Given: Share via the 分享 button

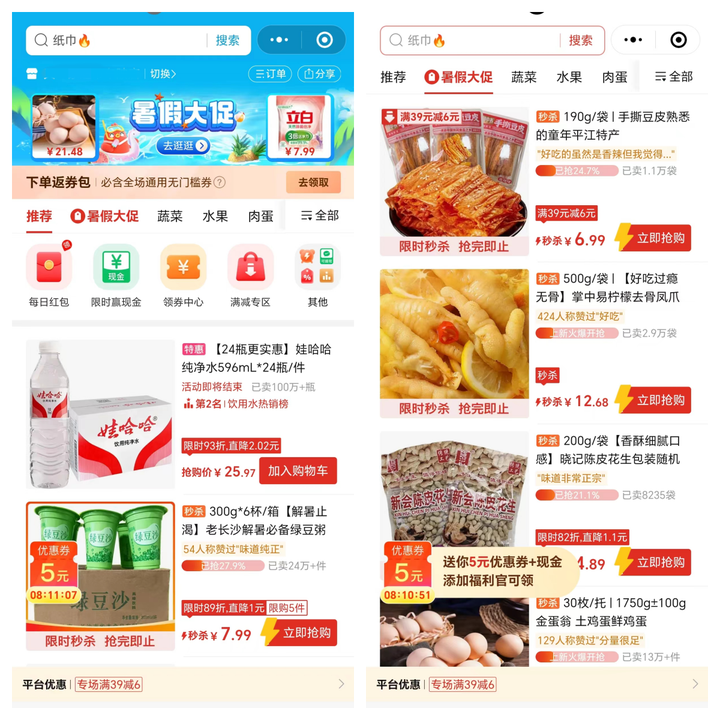Looking at the screenshot, I should (x=319, y=74).
